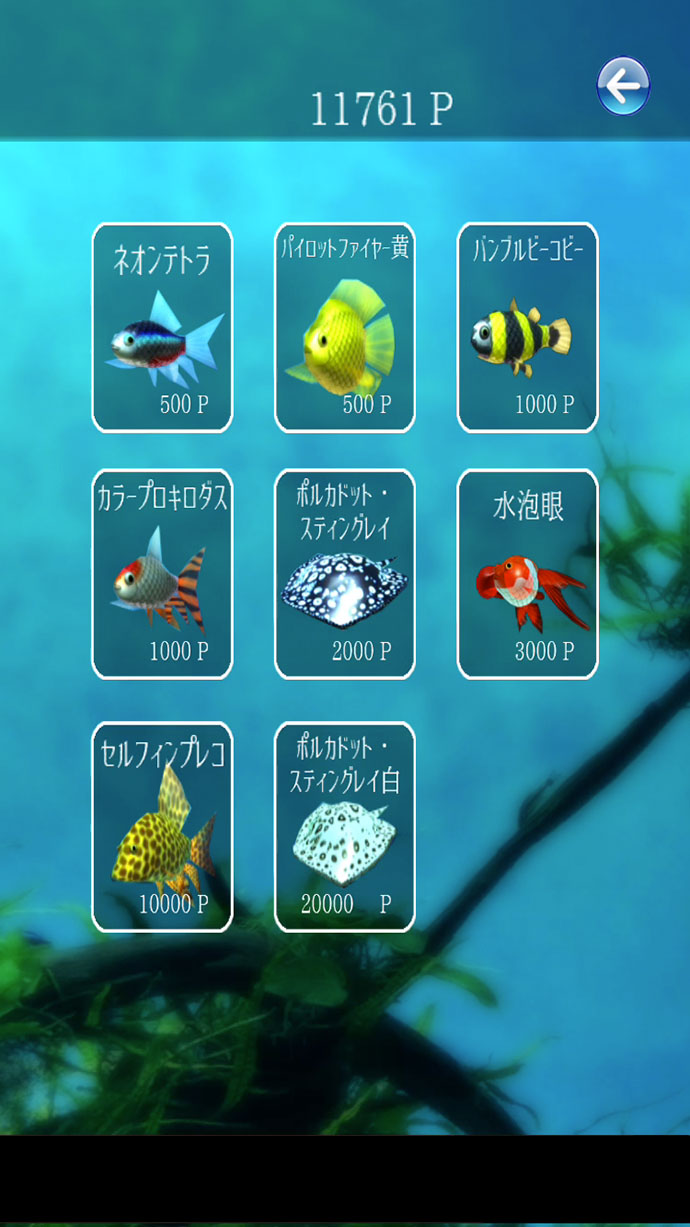This screenshot has width=690, height=1227.
Task: Choose the パイロットファイヤー黄 fish card
Action: (344, 328)
